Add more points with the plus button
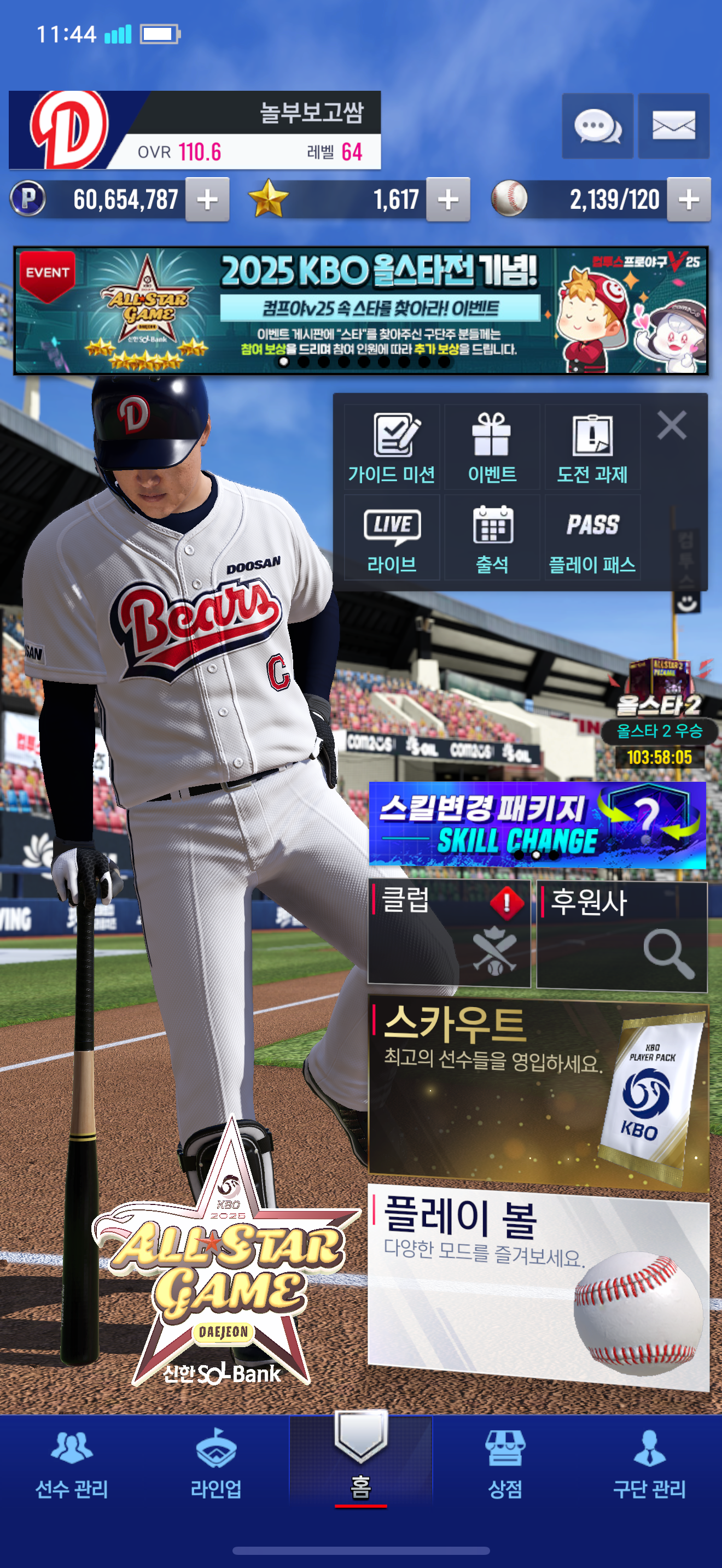The width and height of the screenshot is (722, 1568). [208, 200]
